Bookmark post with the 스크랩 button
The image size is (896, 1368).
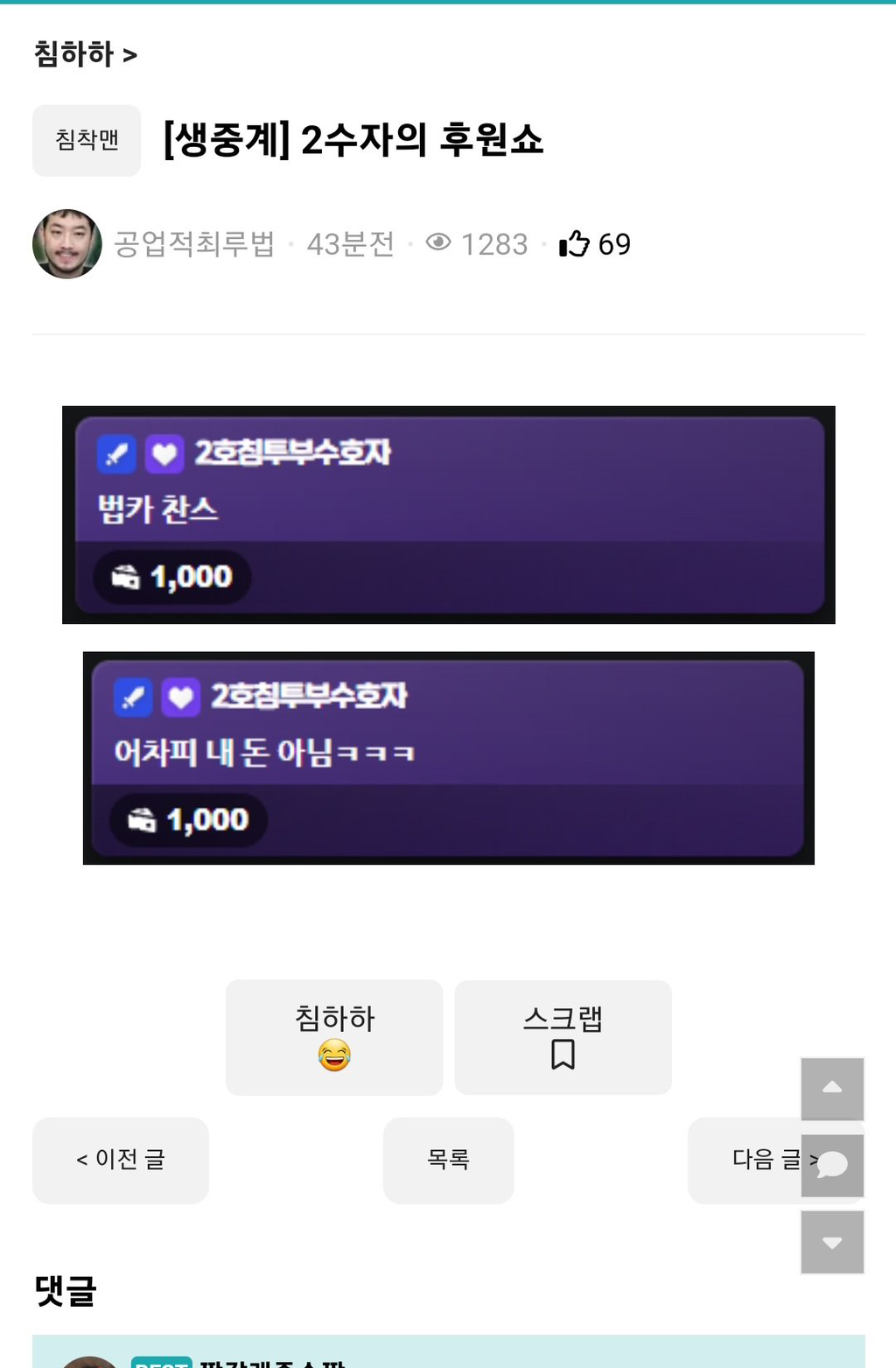coord(563,1037)
